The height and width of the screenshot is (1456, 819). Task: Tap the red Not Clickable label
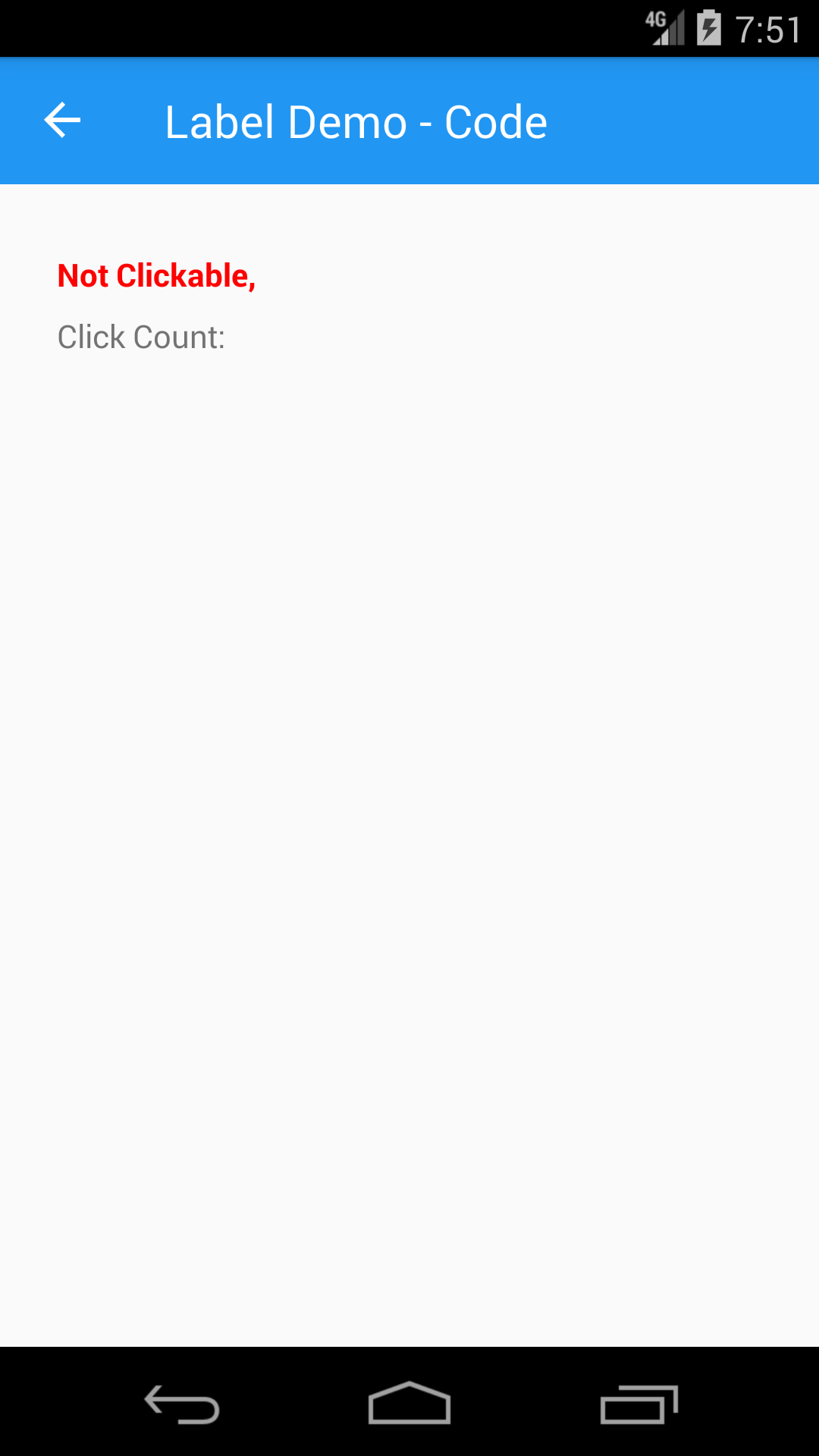tap(155, 276)
